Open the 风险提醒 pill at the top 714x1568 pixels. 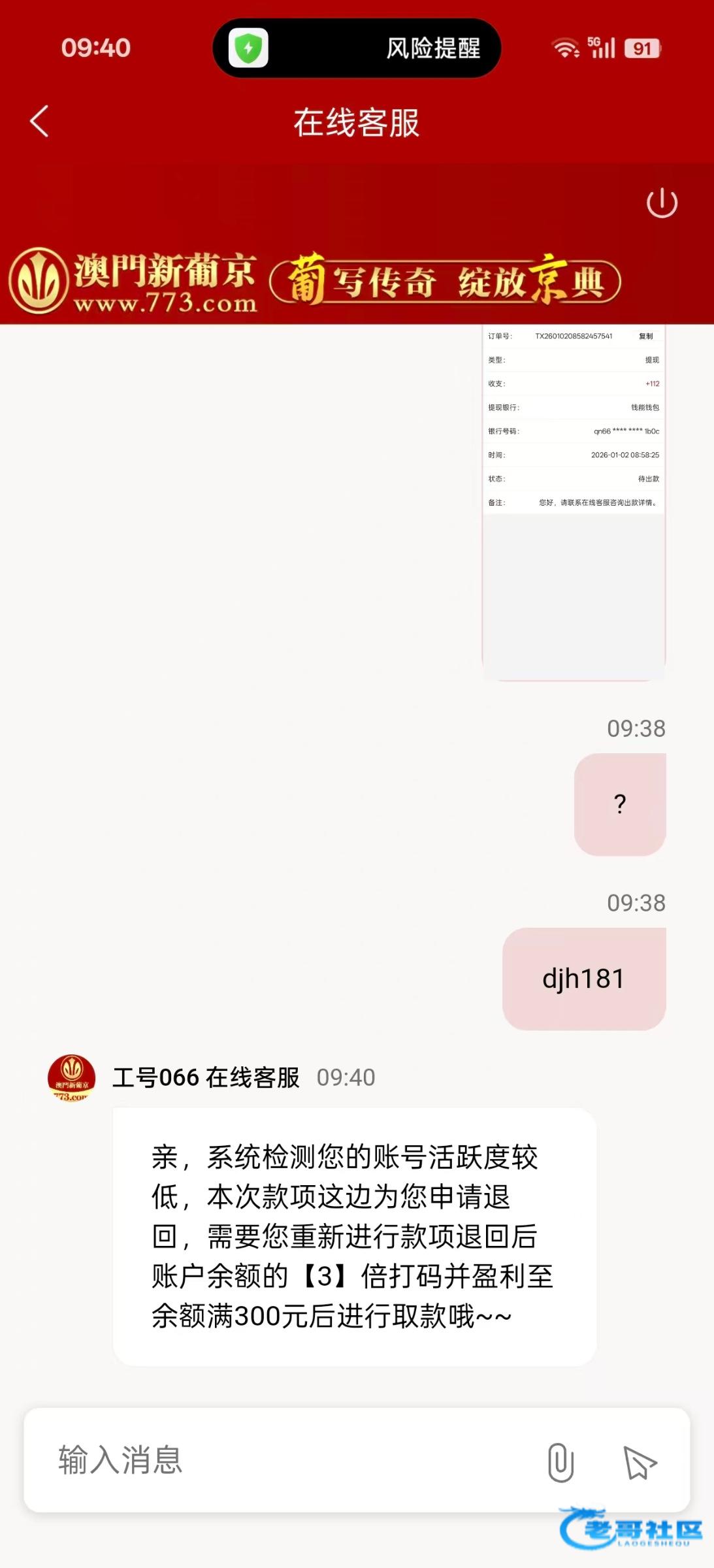point(357,48)
